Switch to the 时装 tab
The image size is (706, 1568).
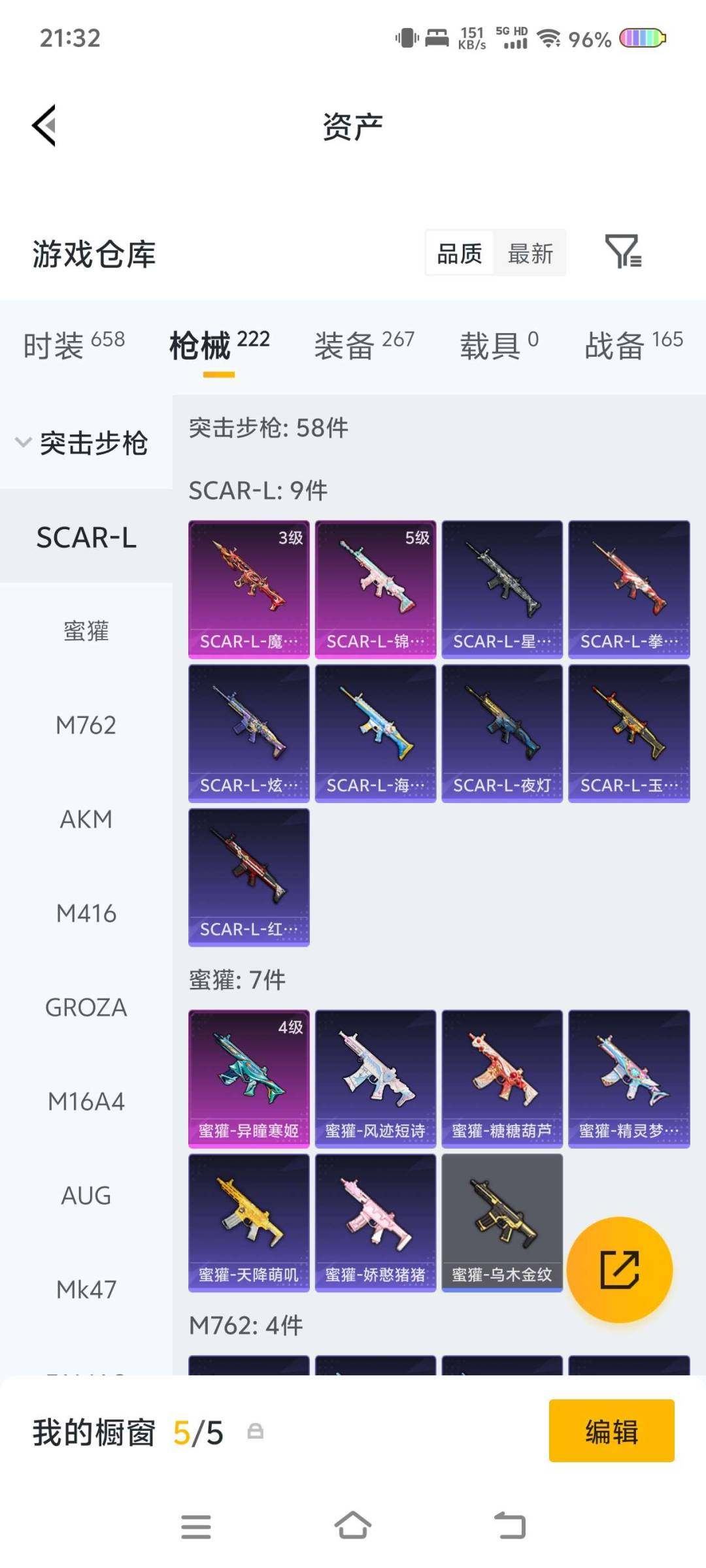tap(74, 344)
